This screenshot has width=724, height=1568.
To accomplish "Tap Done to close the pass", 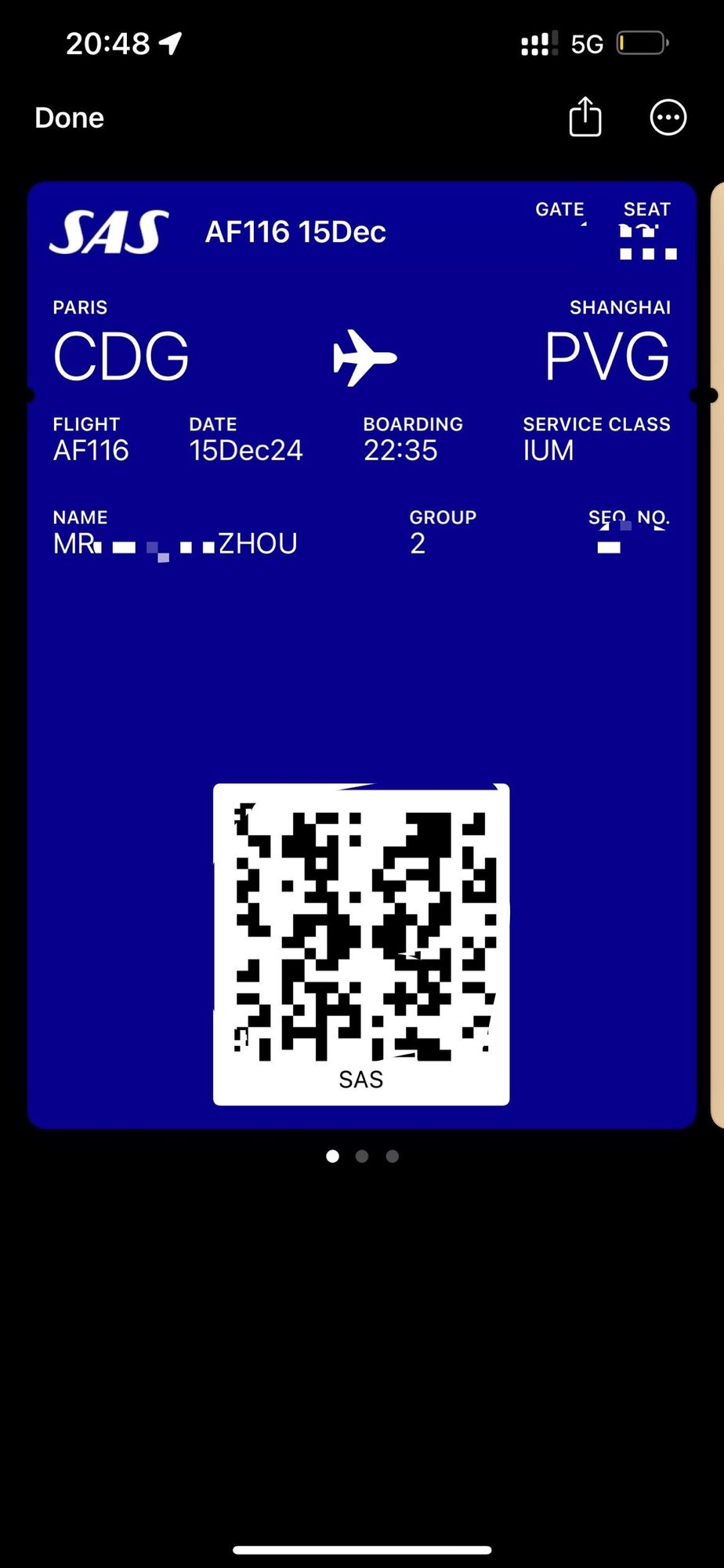I will tap(69, 118).
